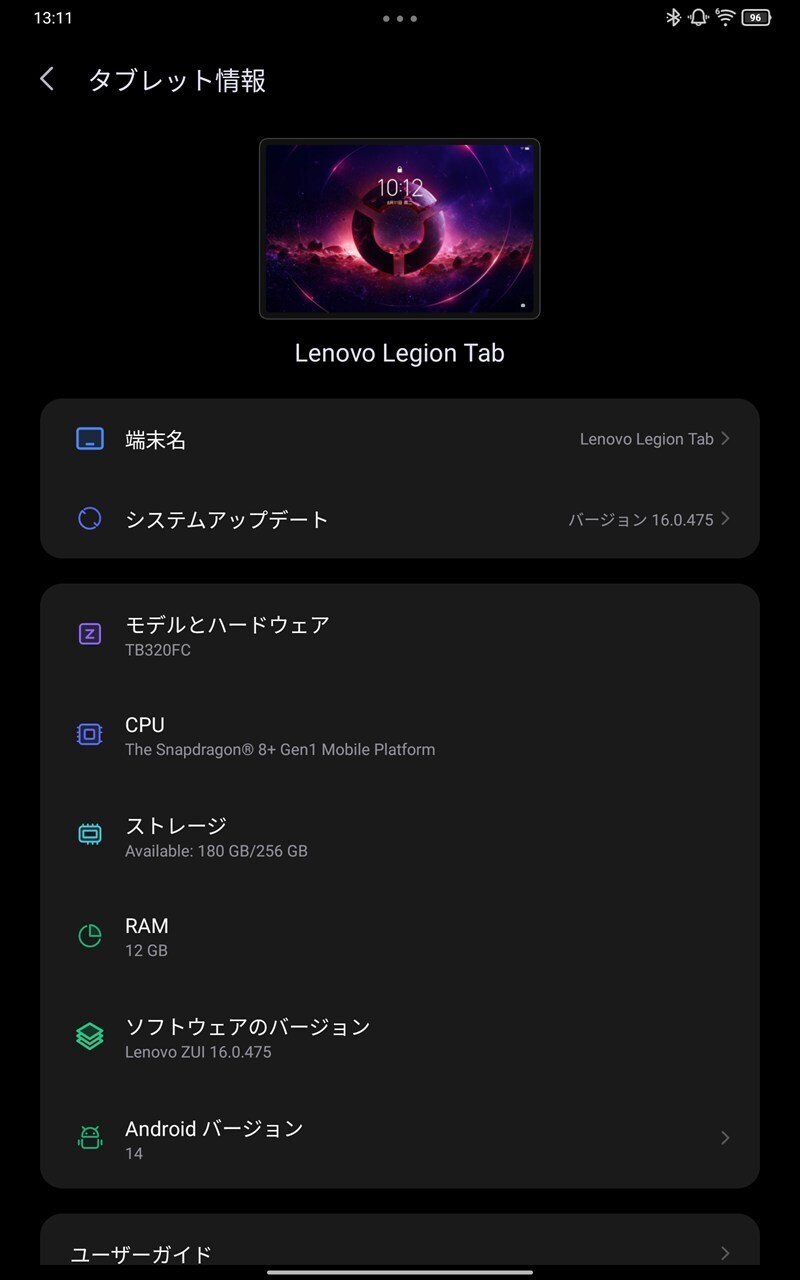This screenshot has width=800, height=1280.
Task: Open システムアップデート settings
Action: pyautogui.click(x=400, y=519)
